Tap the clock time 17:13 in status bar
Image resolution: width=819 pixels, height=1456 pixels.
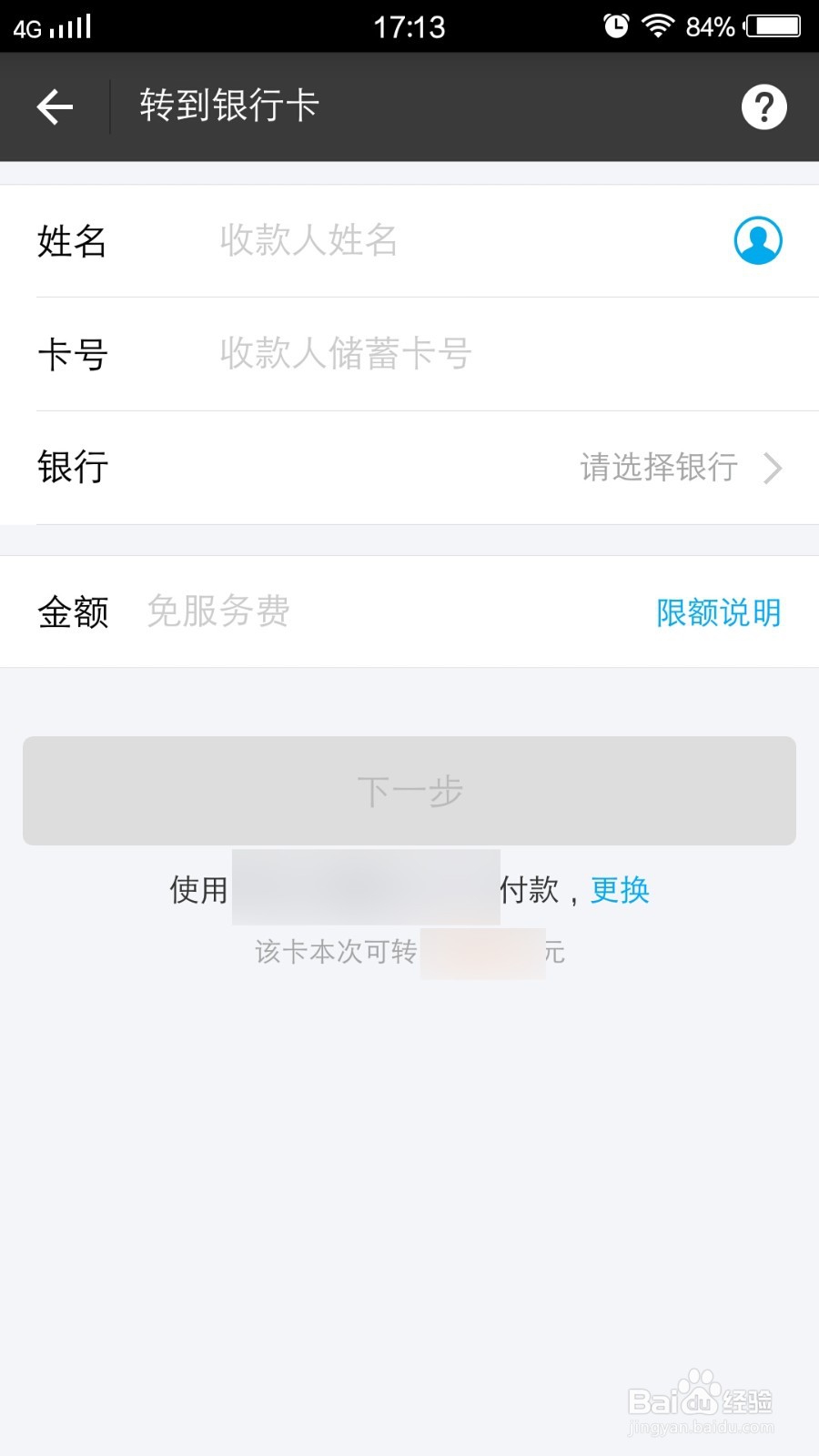(409, 25)
